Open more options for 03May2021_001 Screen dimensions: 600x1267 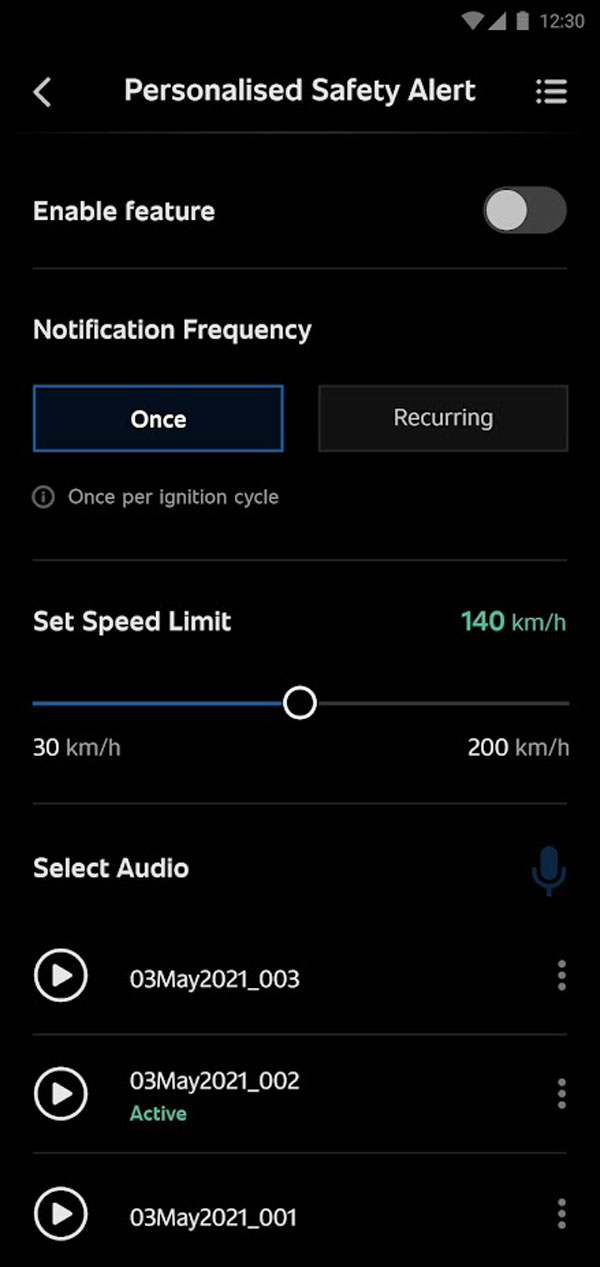click(x=561, y=1214)
